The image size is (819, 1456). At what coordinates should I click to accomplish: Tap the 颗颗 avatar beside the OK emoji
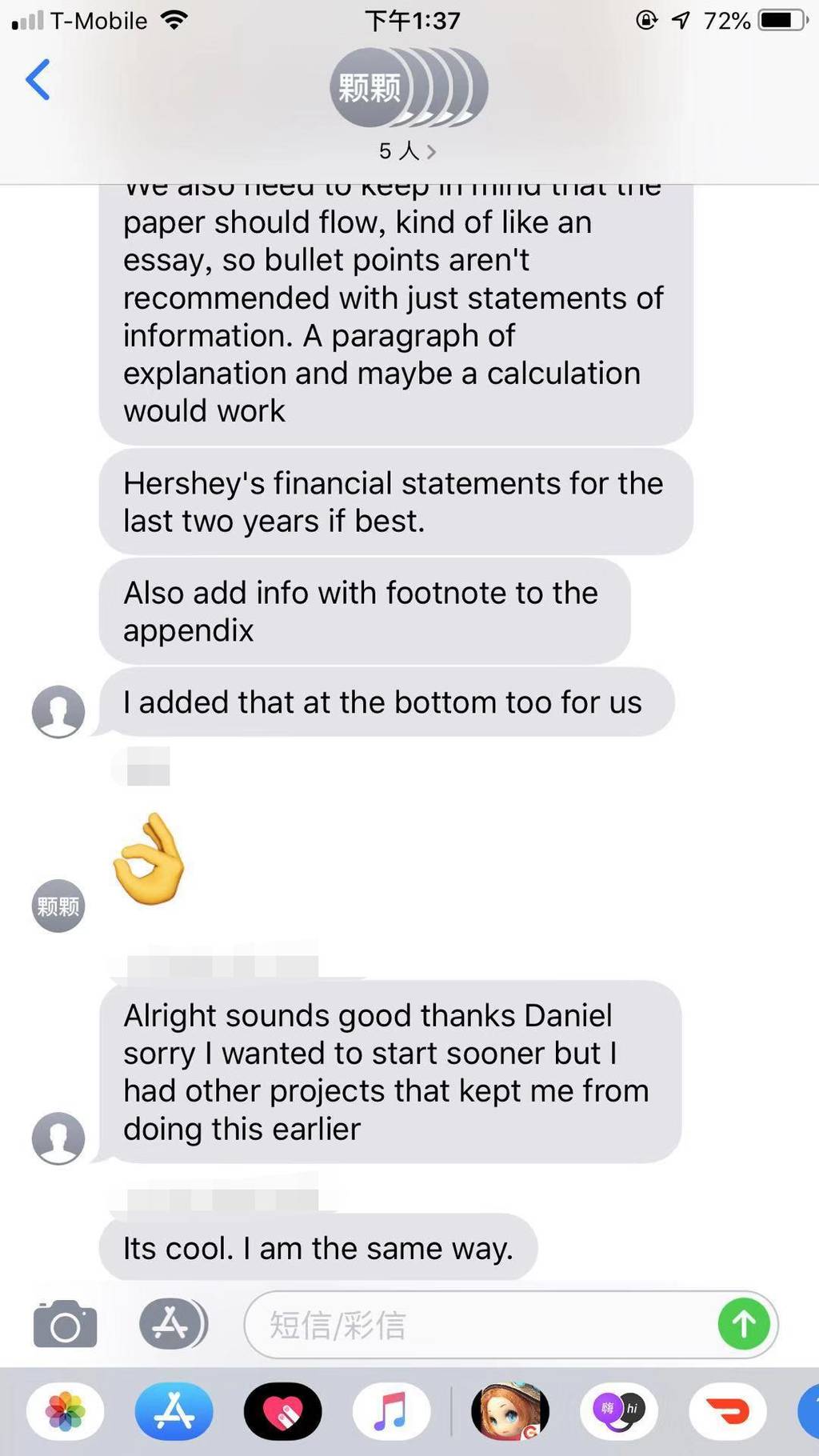click(x=58, y=906)
